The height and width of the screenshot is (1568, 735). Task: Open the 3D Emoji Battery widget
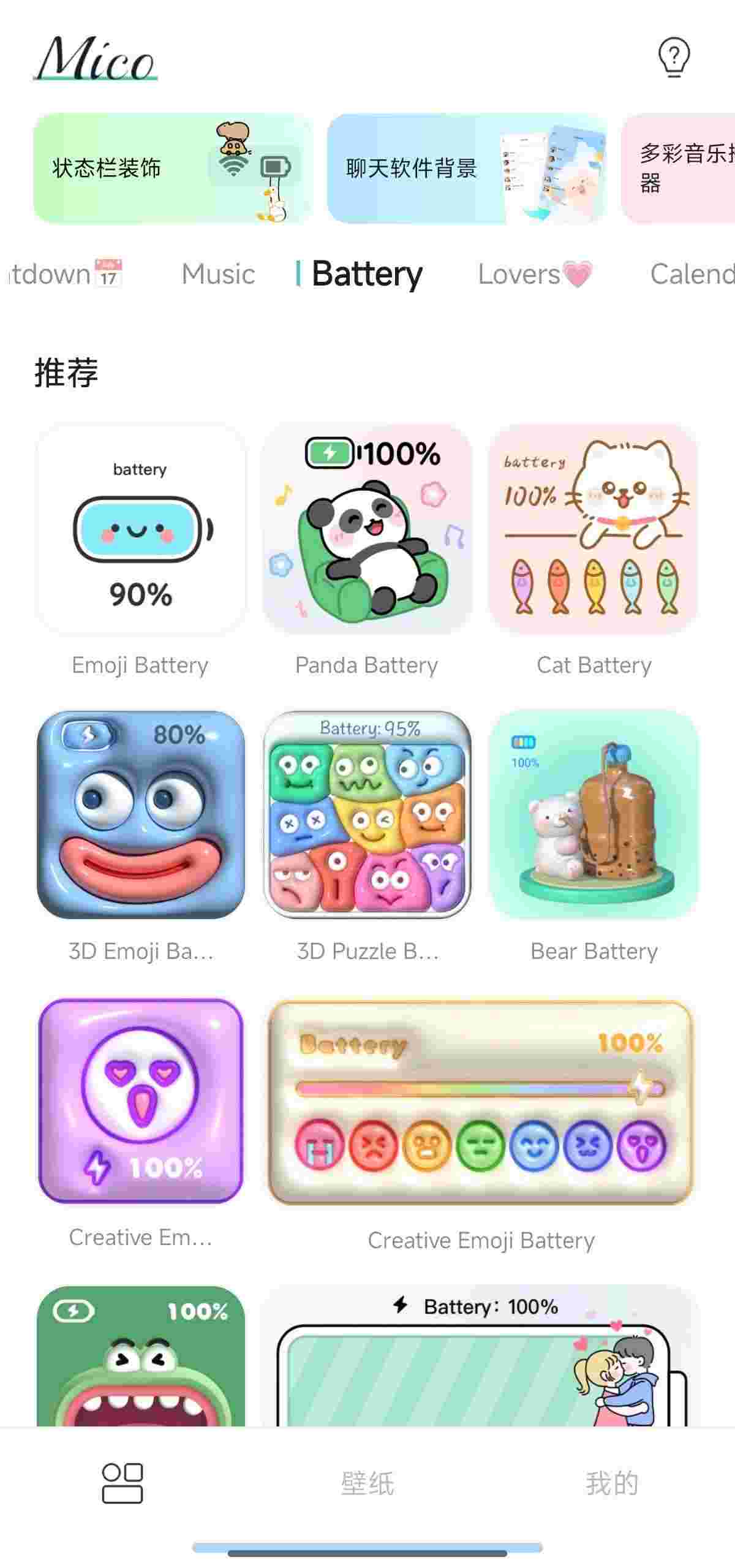pos(141,814)
